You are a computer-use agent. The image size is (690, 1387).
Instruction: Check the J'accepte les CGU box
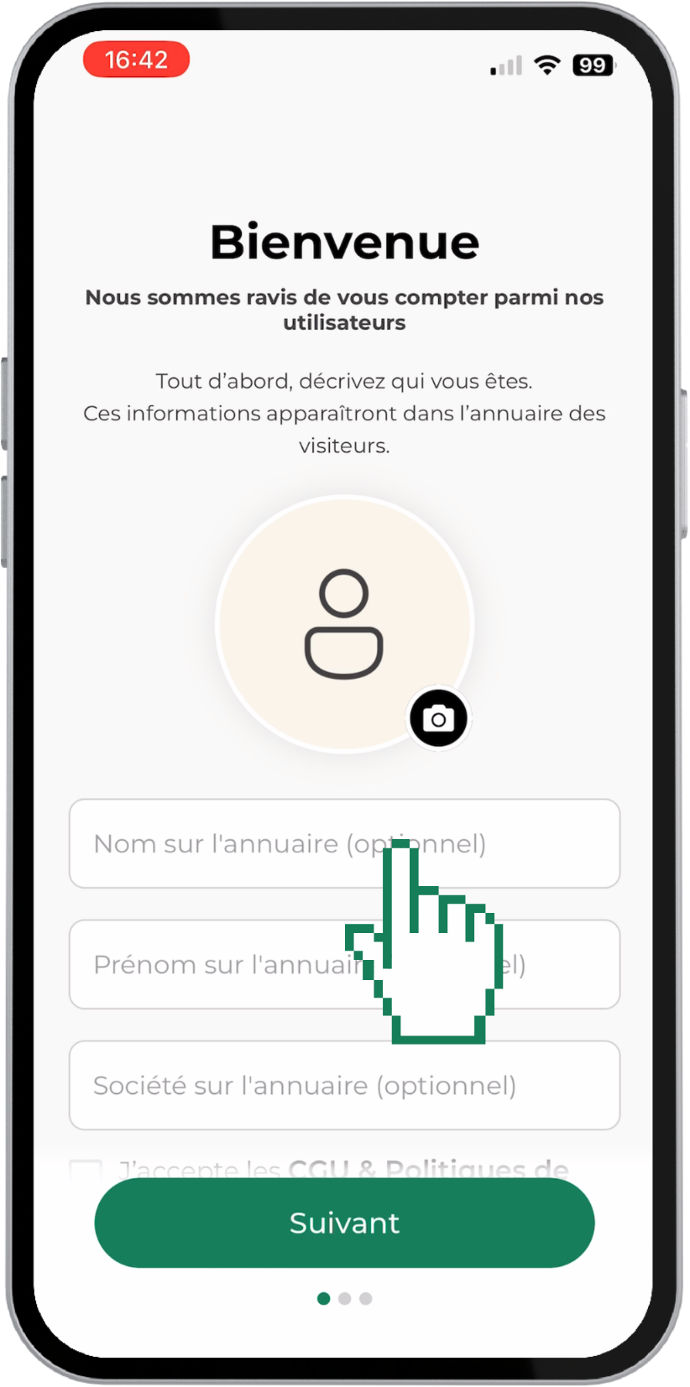coord(86,1169)
